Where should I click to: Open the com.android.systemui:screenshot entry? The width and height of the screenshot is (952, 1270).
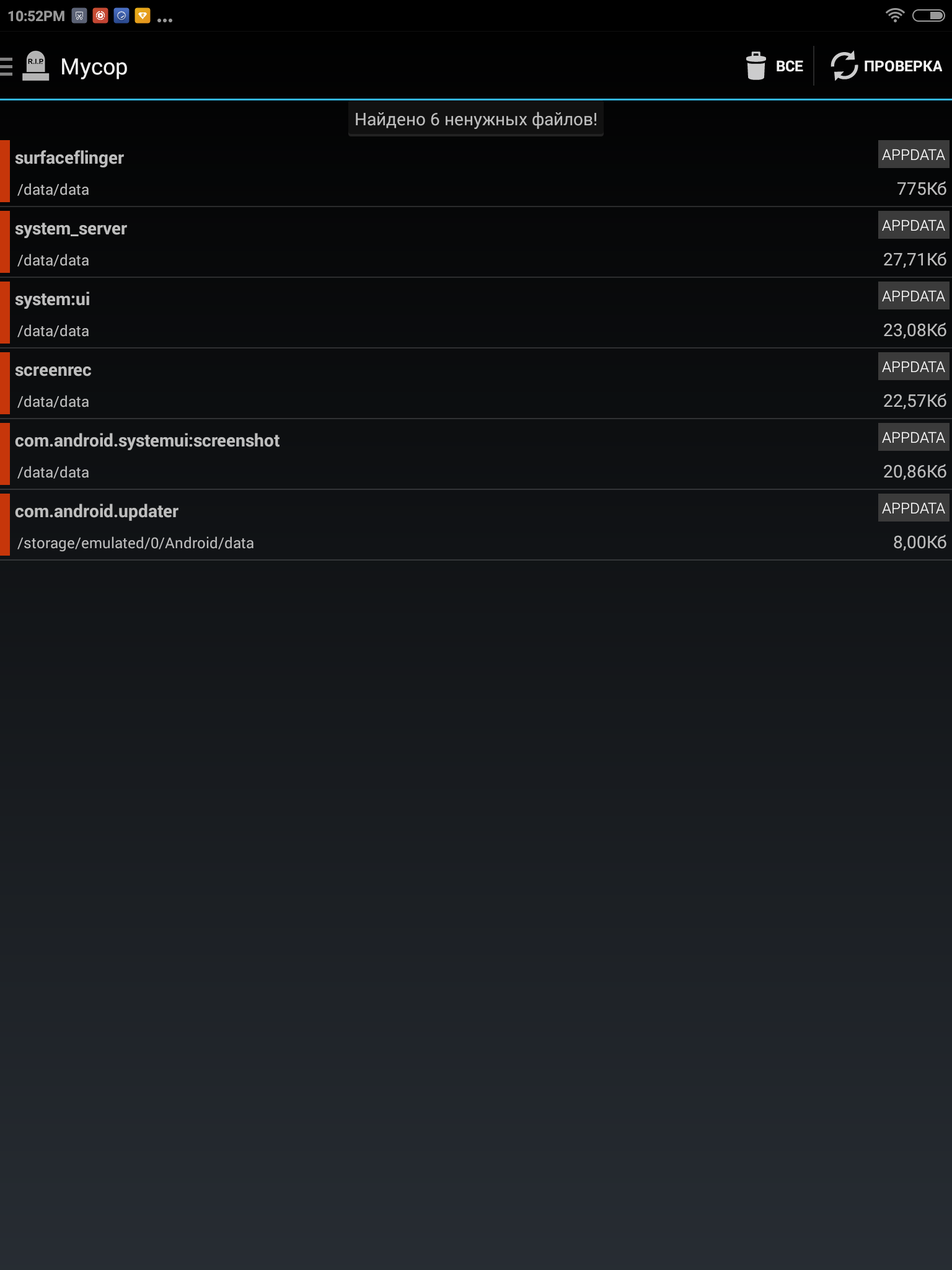point(434,455)
